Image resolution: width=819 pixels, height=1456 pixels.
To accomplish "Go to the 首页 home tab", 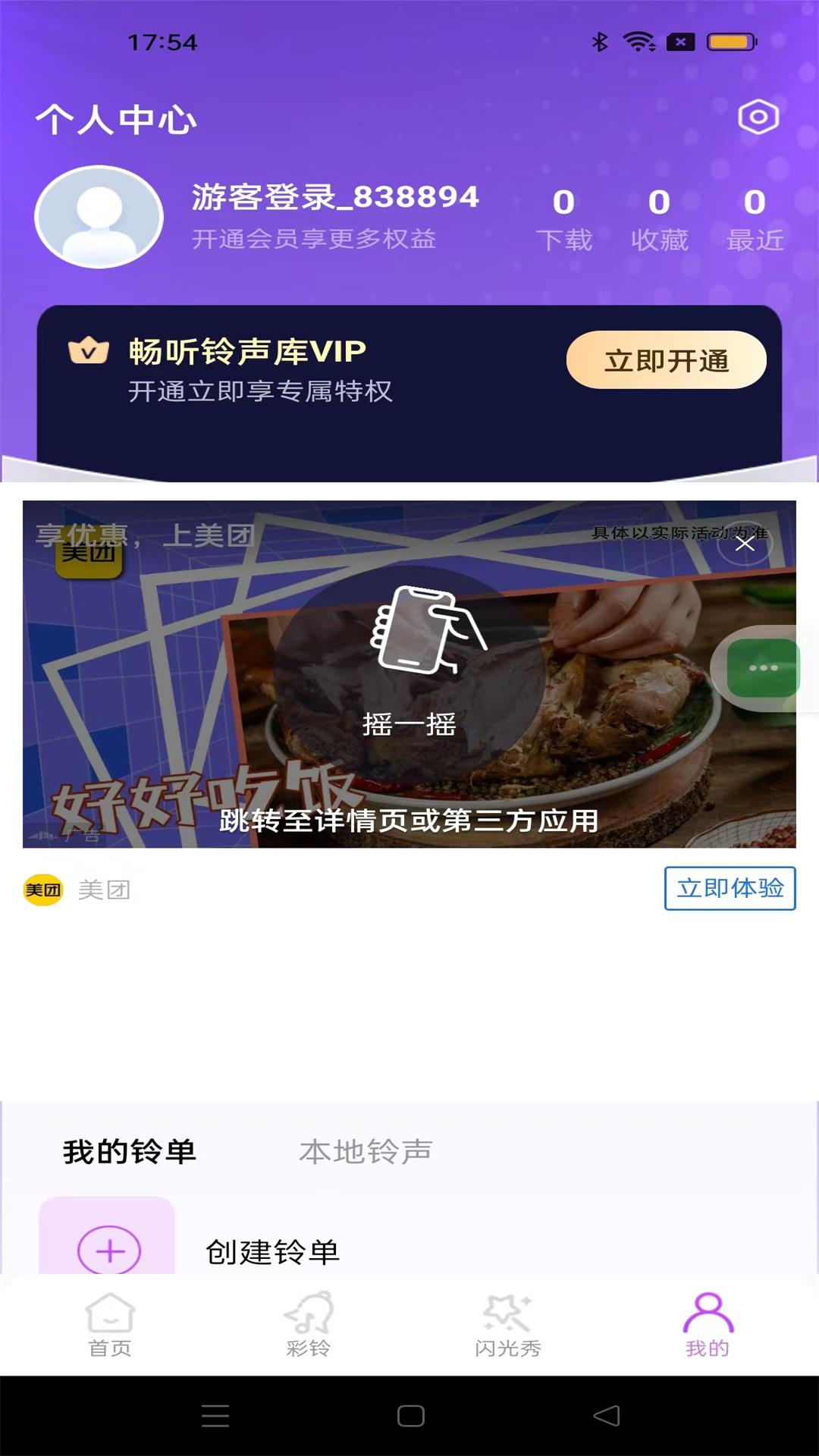I will coord(110,1324).
